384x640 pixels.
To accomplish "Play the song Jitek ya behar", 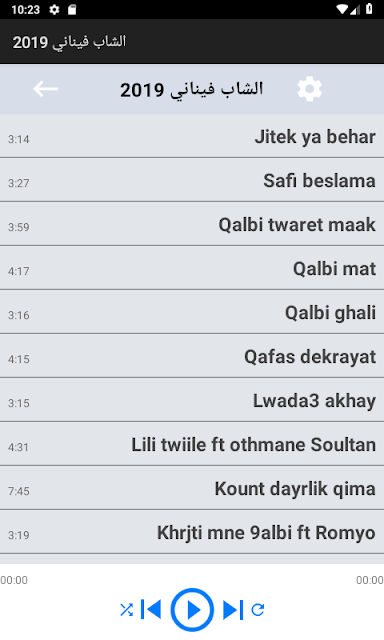I will [x=192, y=136].
